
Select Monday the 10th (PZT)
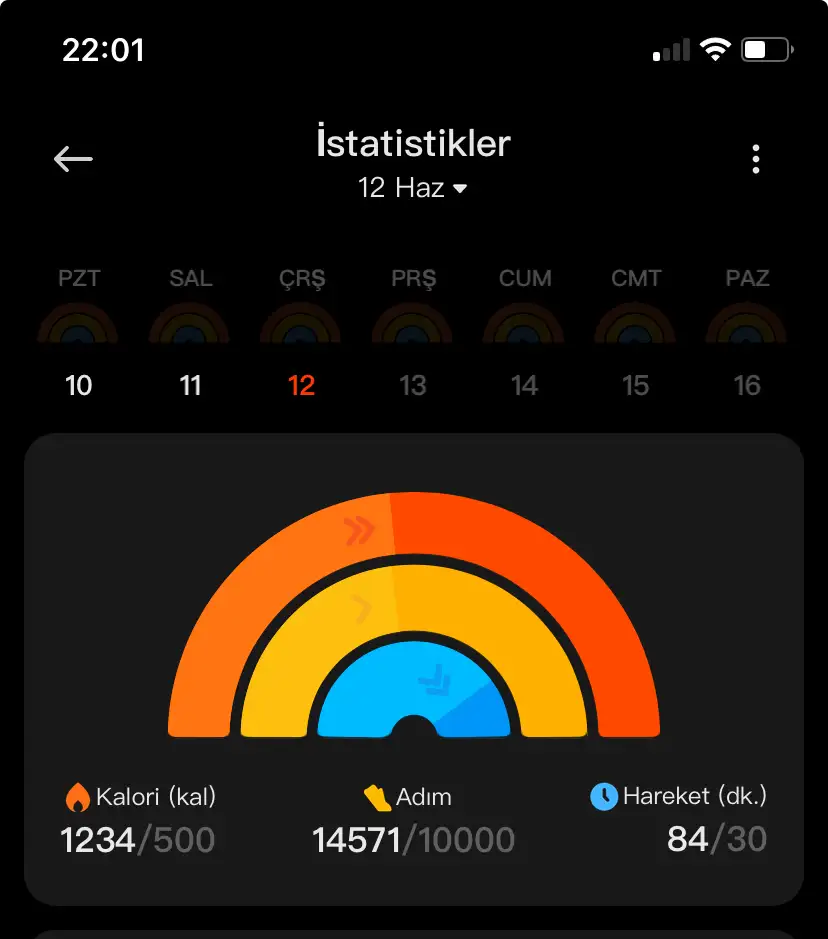pyautogui.click(x=78, y=330)
